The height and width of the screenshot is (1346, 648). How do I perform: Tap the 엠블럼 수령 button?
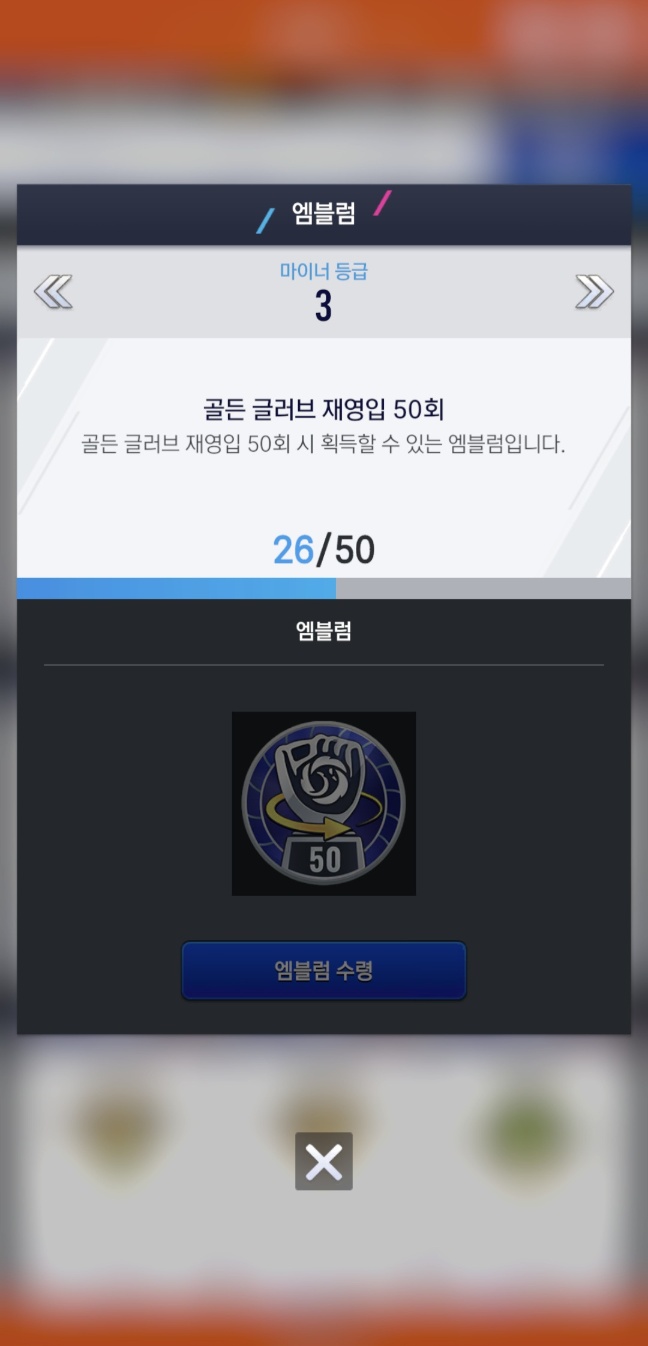click(x=324, y=970)
